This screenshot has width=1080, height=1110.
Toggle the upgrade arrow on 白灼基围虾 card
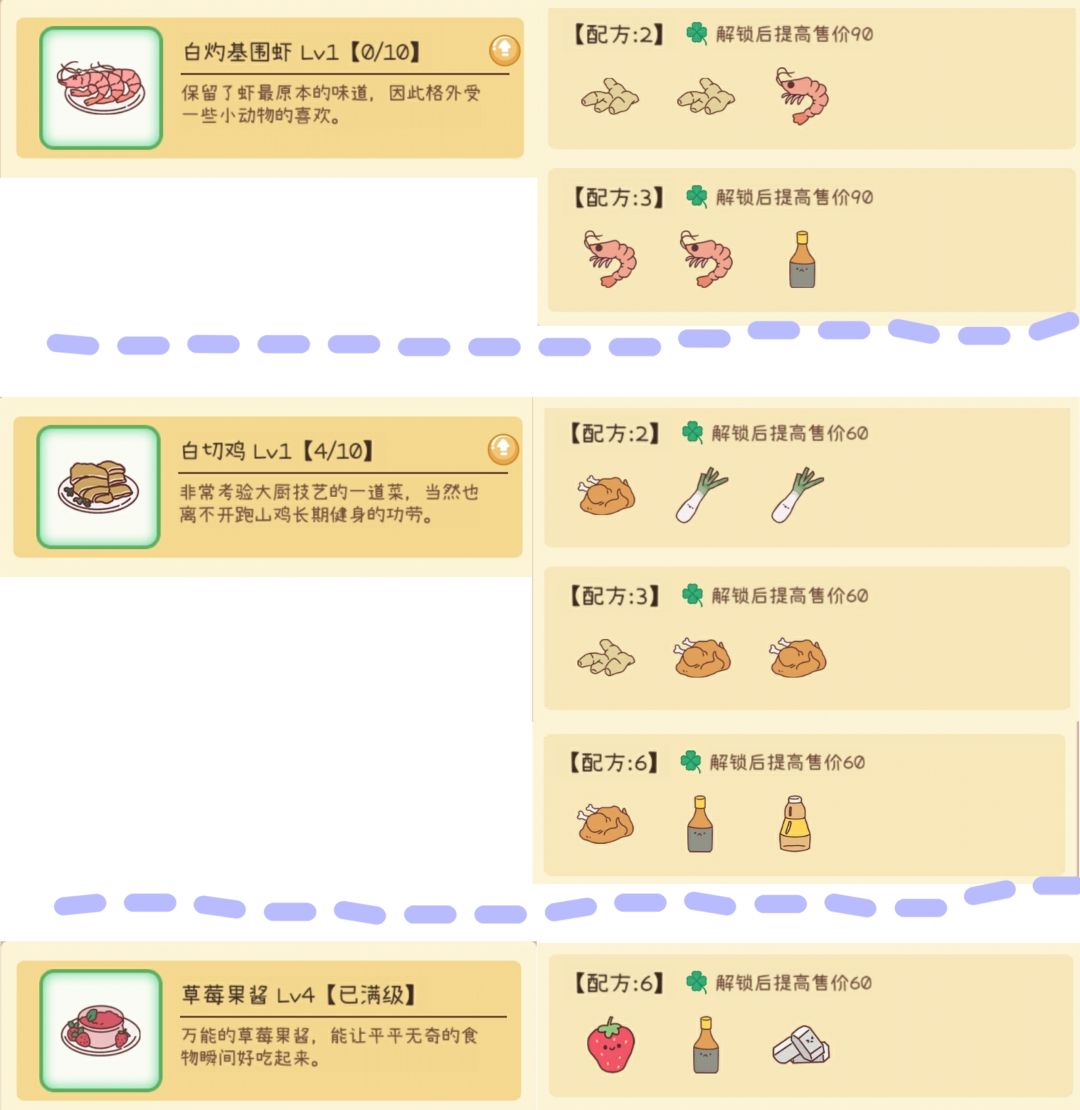pyautogui.click(x=505, y=47)
